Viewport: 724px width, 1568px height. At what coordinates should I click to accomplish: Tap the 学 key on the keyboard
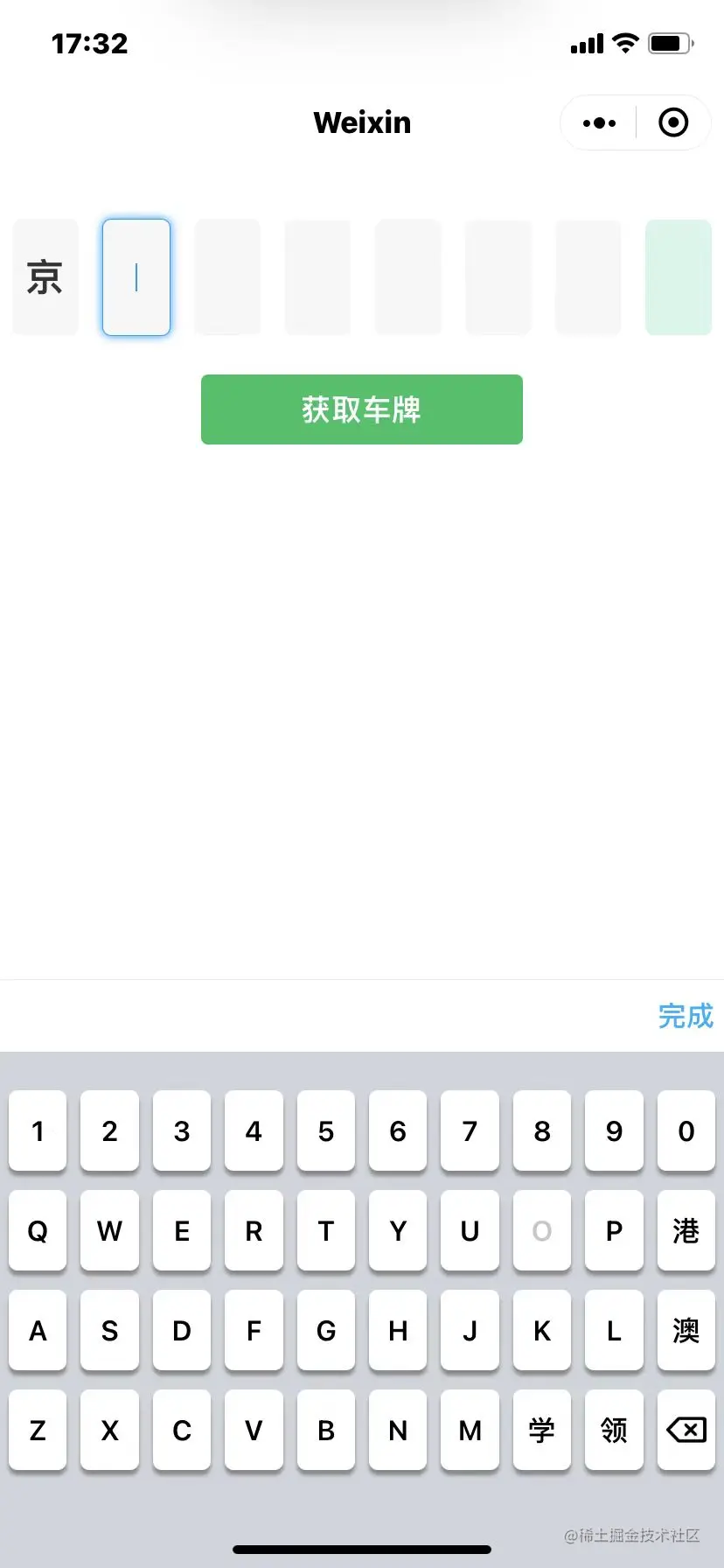pyautogui.click(x=541, y=1431)
